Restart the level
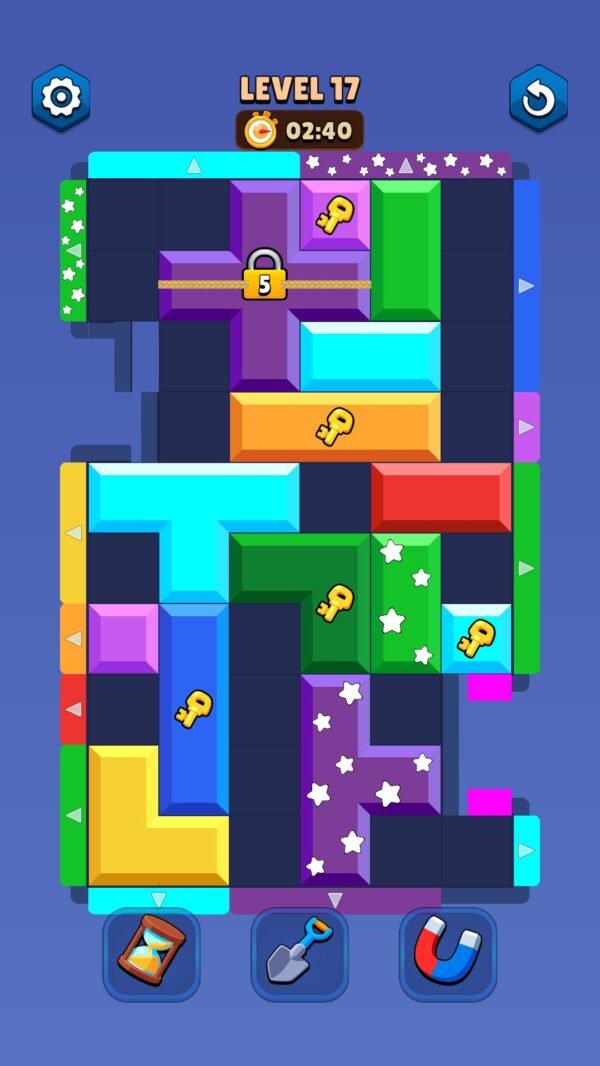Image resolution: width=600 pixels, height=1066 pixels. click(538, 98)
